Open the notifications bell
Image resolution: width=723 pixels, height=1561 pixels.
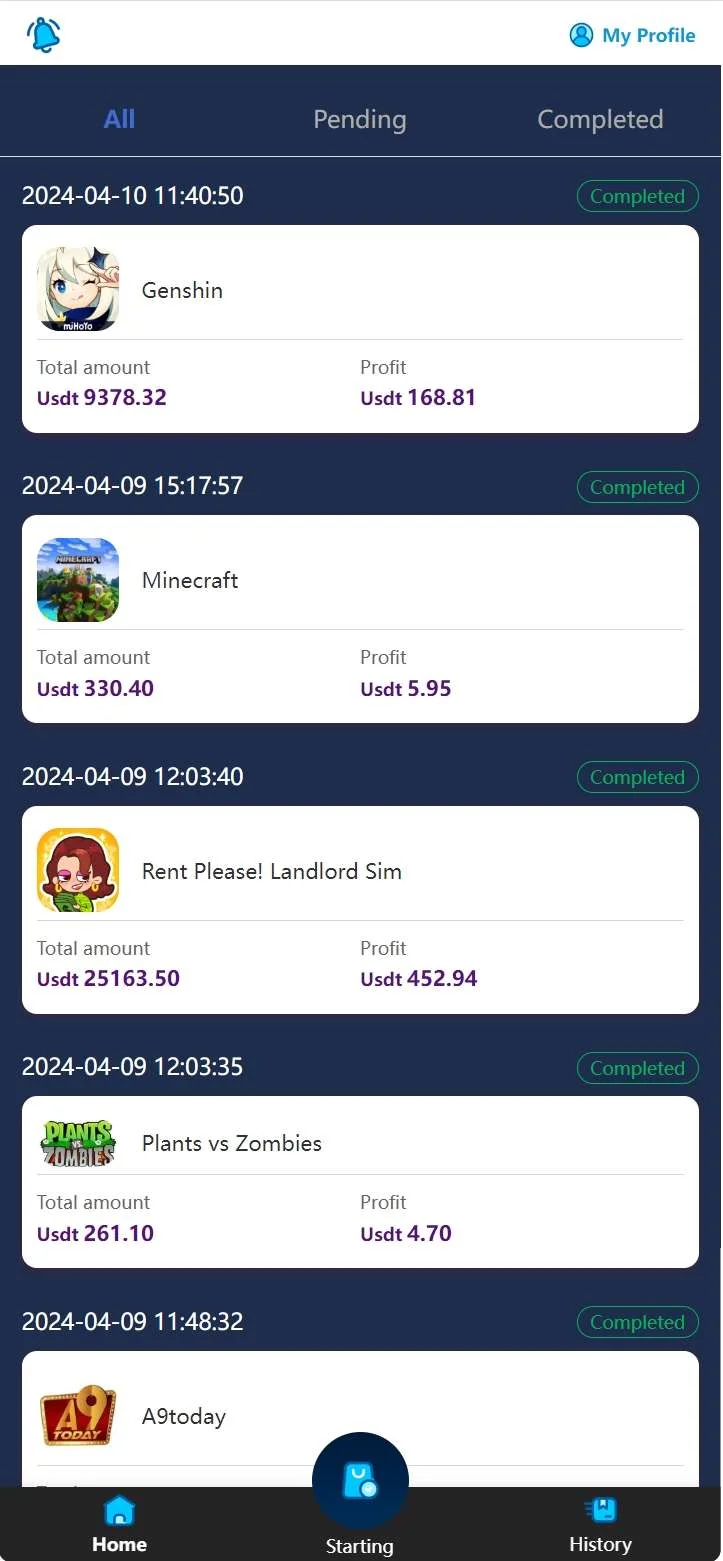(x=44, y=34)
